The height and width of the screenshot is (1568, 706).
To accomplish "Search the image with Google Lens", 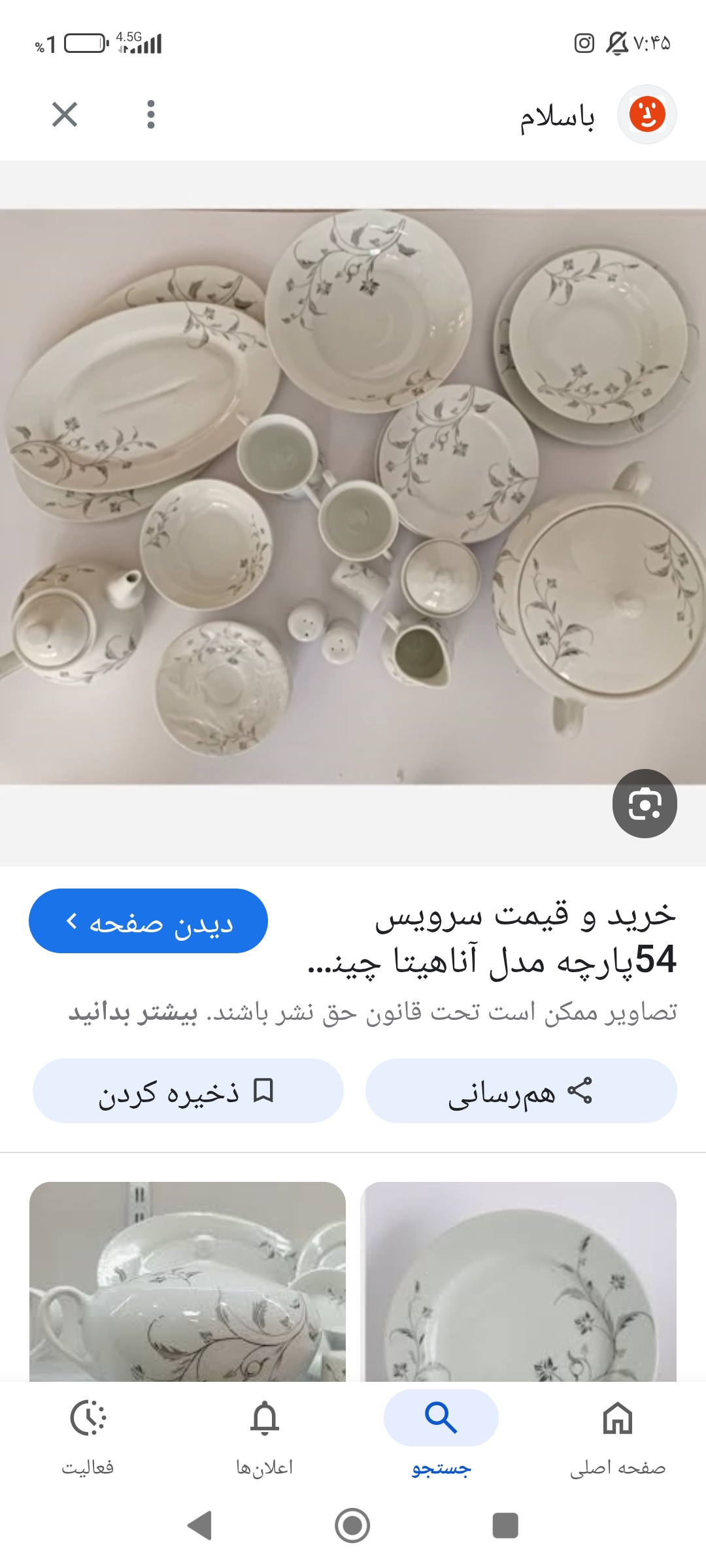I will 645,803.
